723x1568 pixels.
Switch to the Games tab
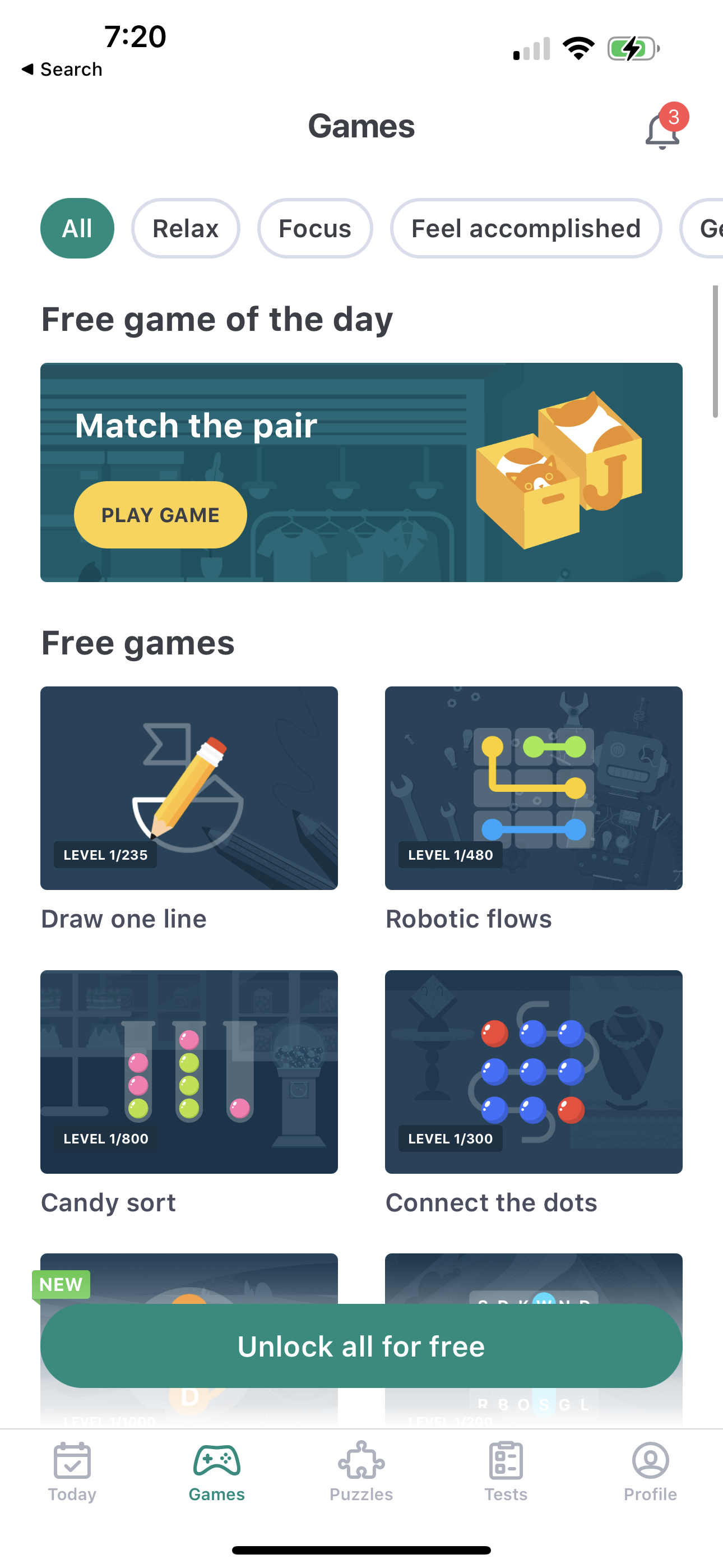[217, 1473]
